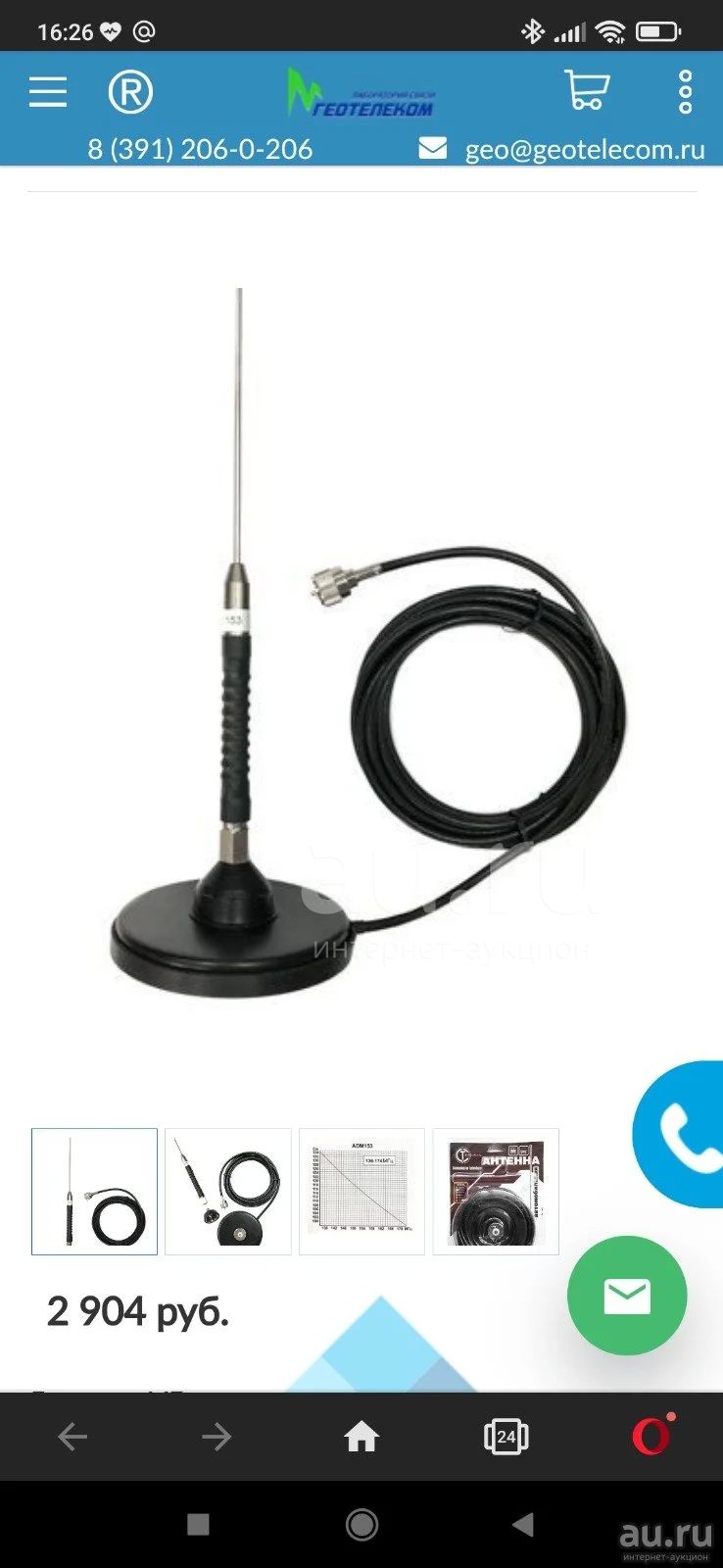Viewport: 723px width, 1568px height.
Task: Tap the green mail message button
Action: pos(627,1296)
